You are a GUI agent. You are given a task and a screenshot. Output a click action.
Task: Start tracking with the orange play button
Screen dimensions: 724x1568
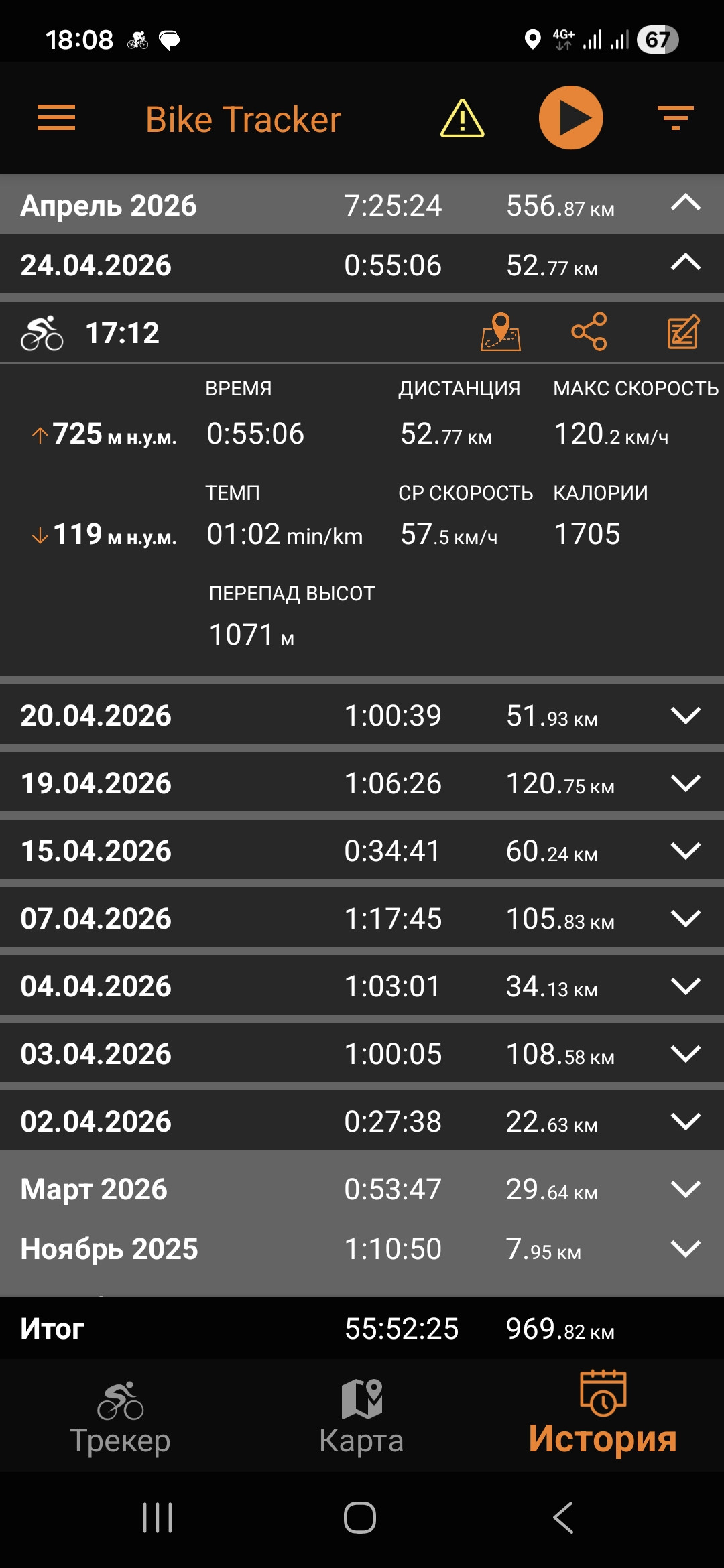(570, 118)
